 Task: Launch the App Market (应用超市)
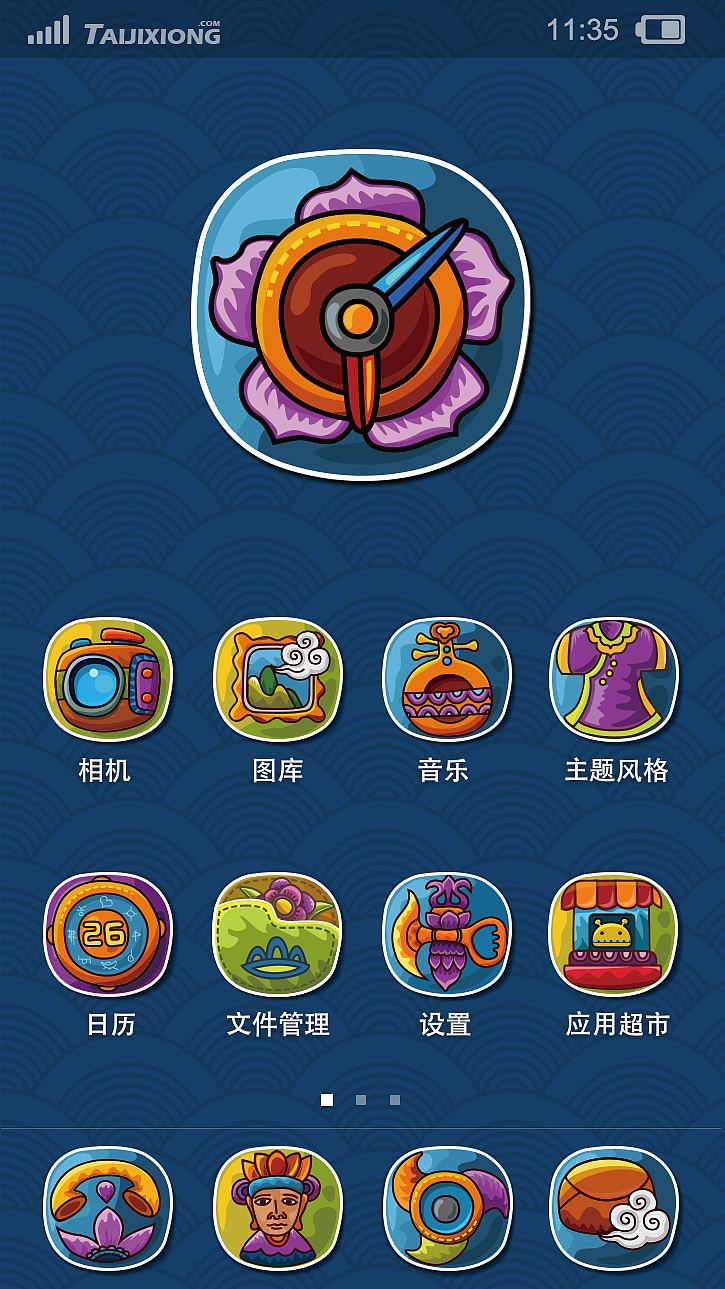coord(613,933)
